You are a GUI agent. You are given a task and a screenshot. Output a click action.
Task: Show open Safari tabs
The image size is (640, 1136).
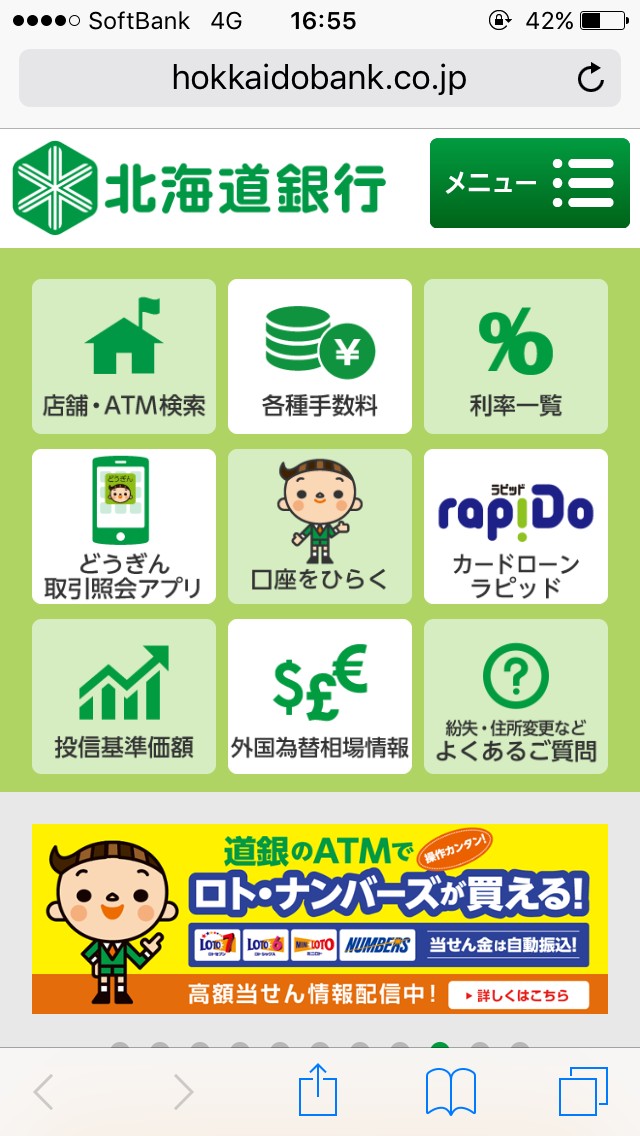(x=583, y=1091)
